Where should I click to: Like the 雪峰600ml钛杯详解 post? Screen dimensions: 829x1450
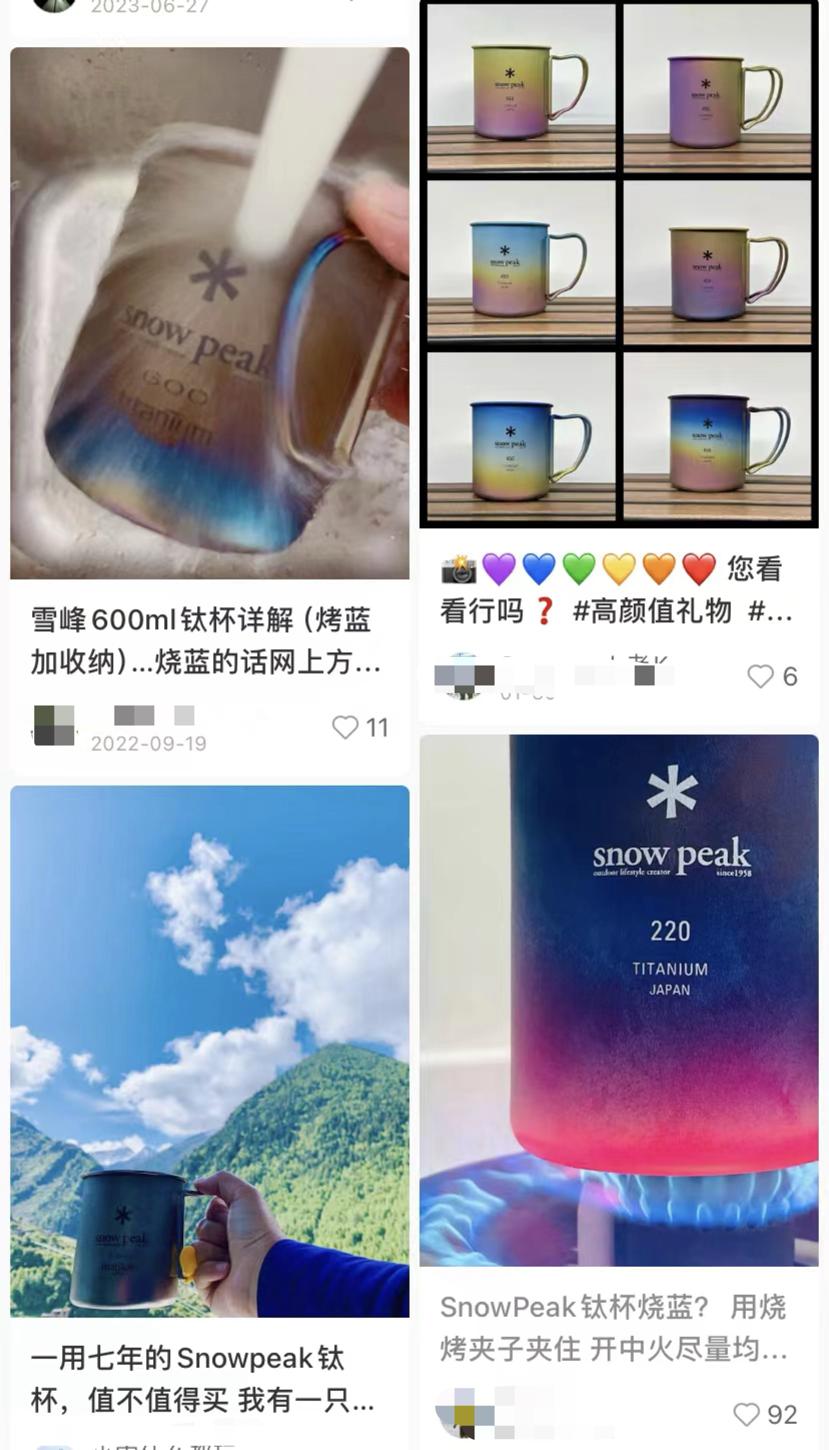346,727
